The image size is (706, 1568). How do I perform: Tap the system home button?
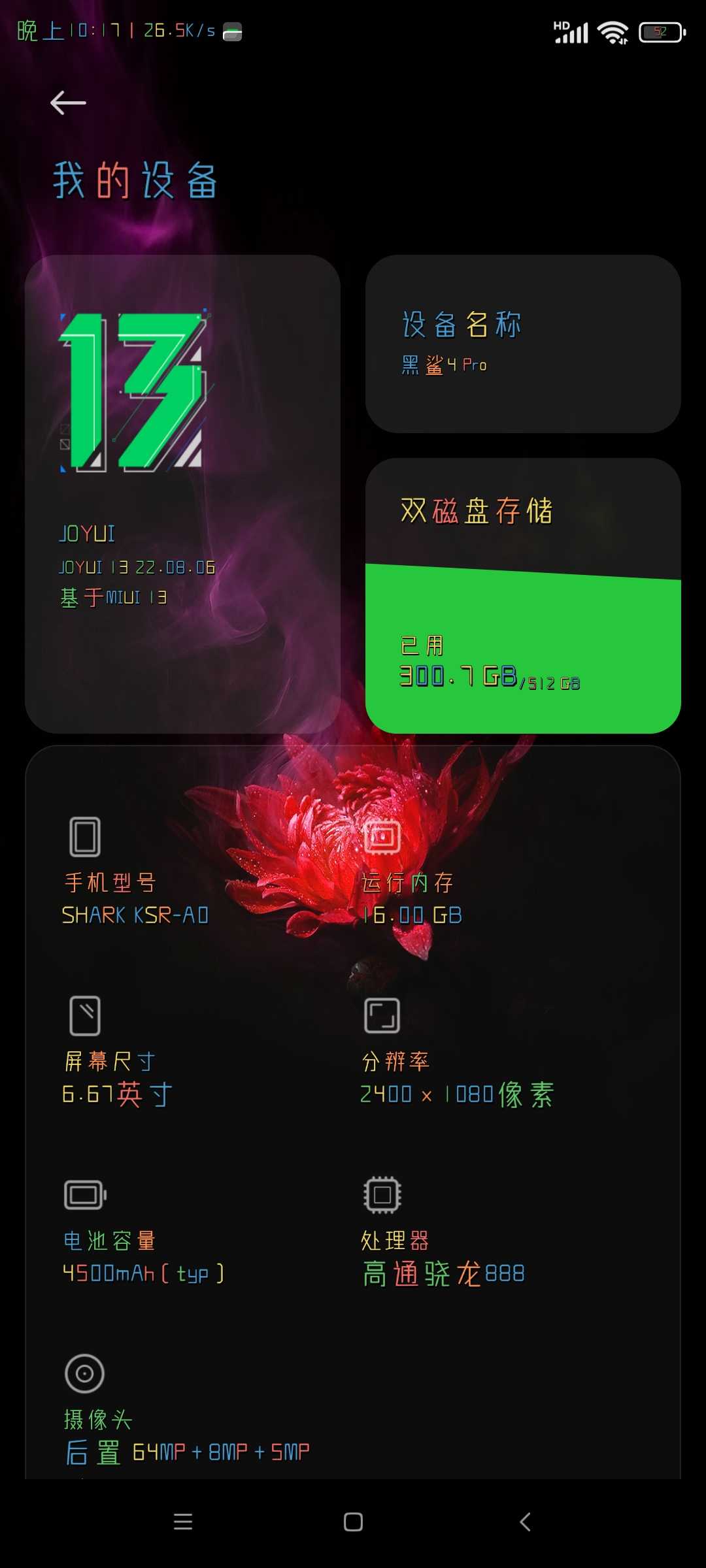(353, 1522)
